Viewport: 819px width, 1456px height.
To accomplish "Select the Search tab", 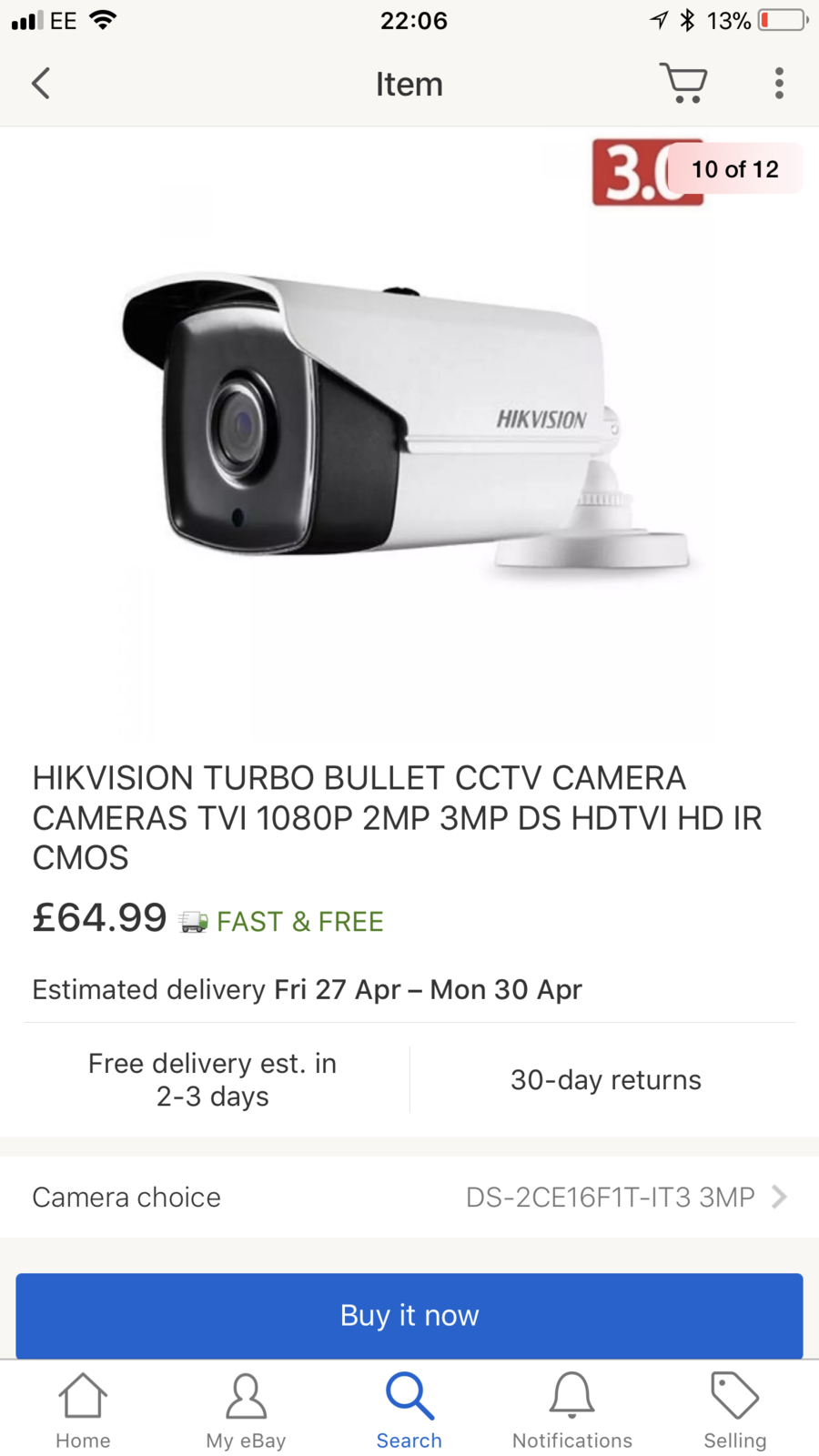I will (409, 1410).
